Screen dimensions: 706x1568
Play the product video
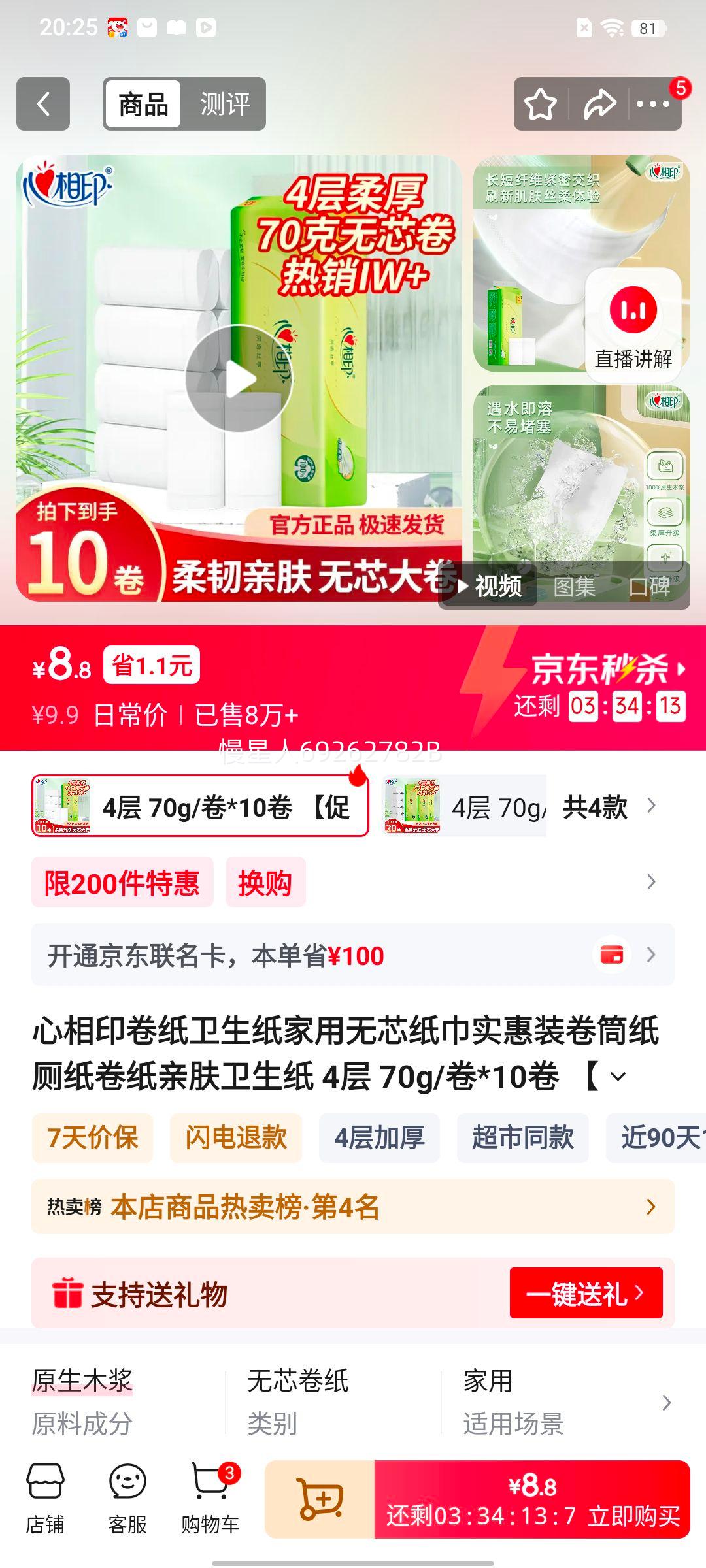[x=242, y=377]
